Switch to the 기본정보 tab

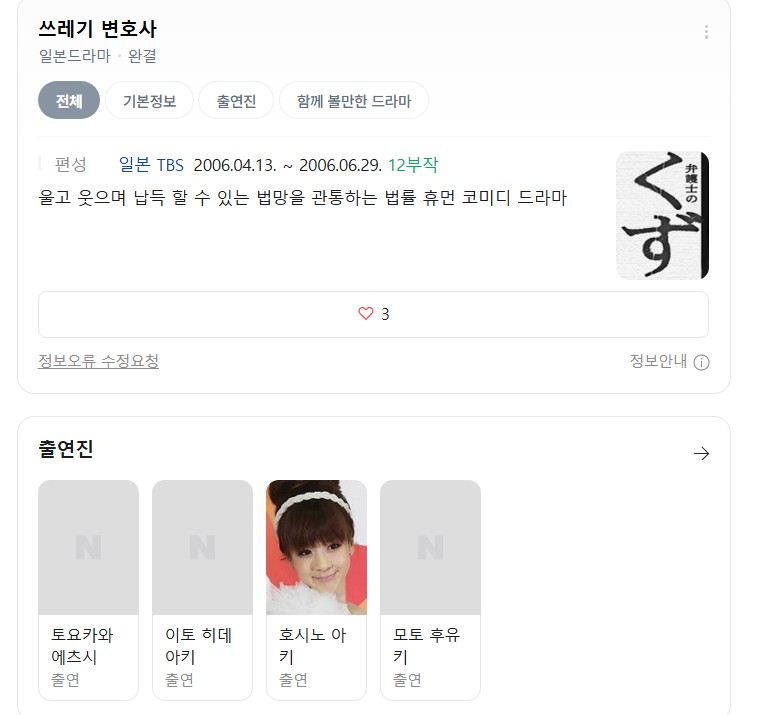pos(150,100)
